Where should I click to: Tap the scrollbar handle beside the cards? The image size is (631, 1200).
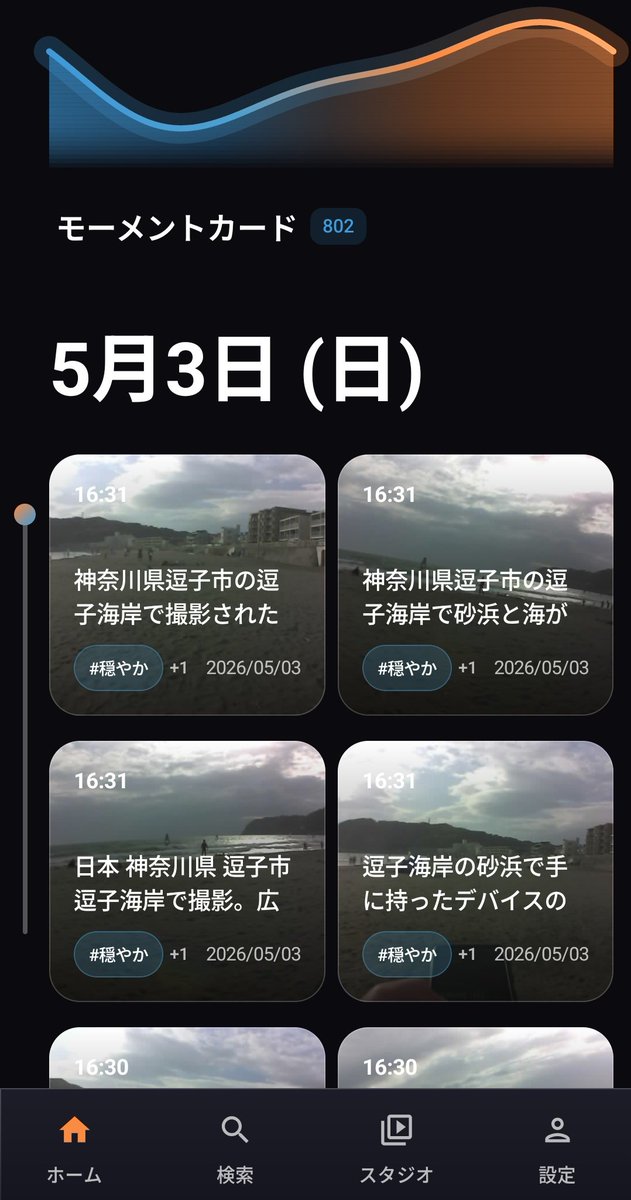[24, 514]
